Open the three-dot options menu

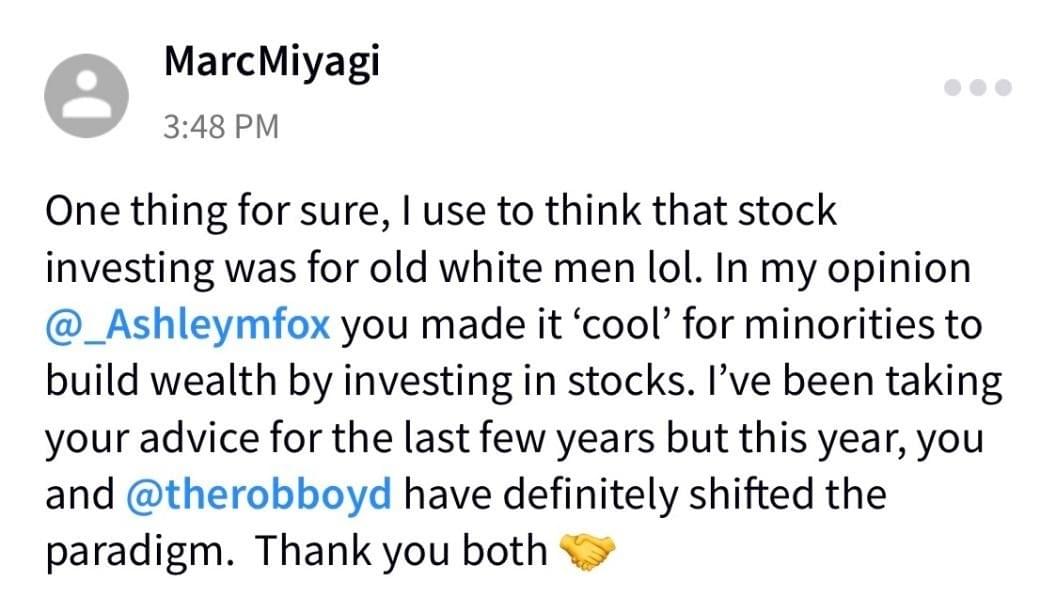coord(978,89)
